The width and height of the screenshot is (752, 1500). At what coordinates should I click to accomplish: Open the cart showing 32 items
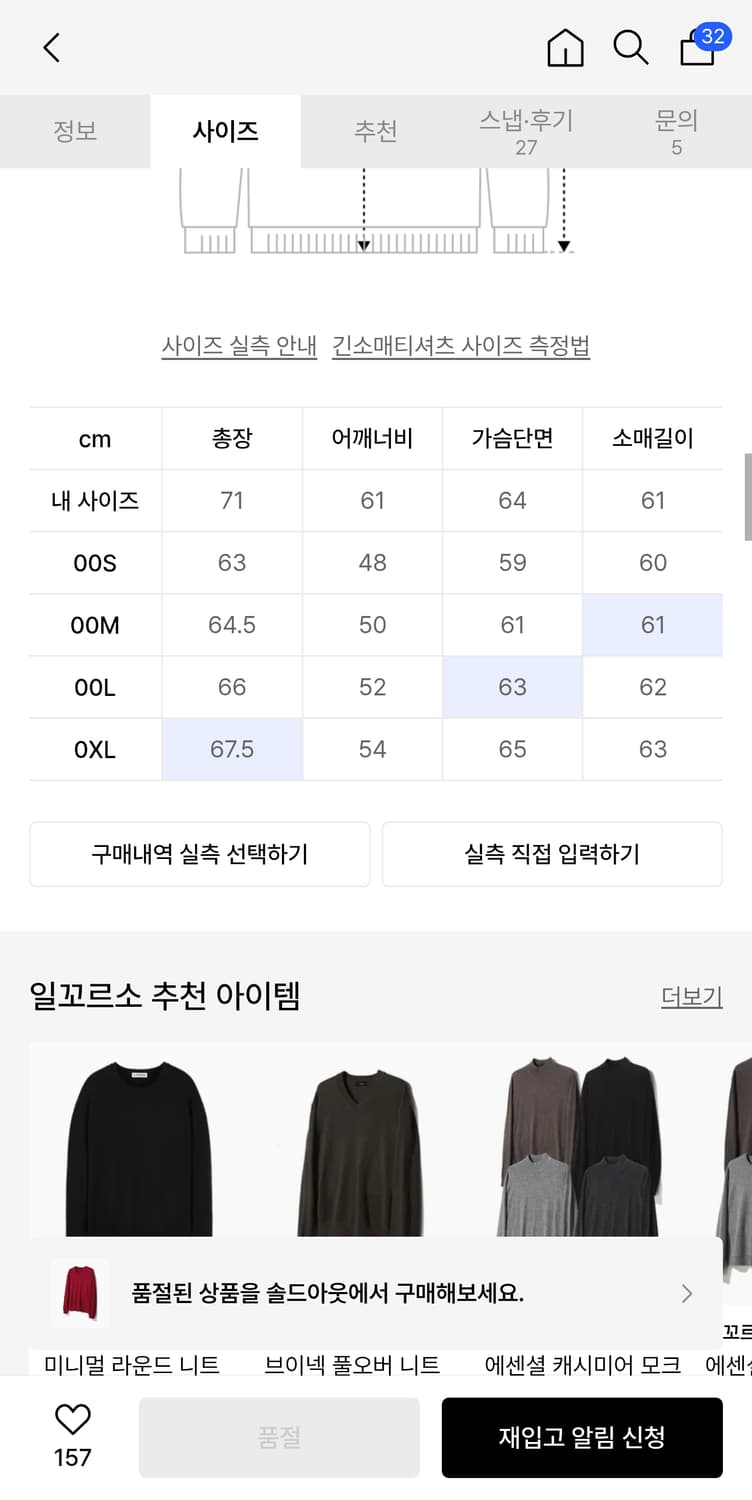[x=696, y=50]
